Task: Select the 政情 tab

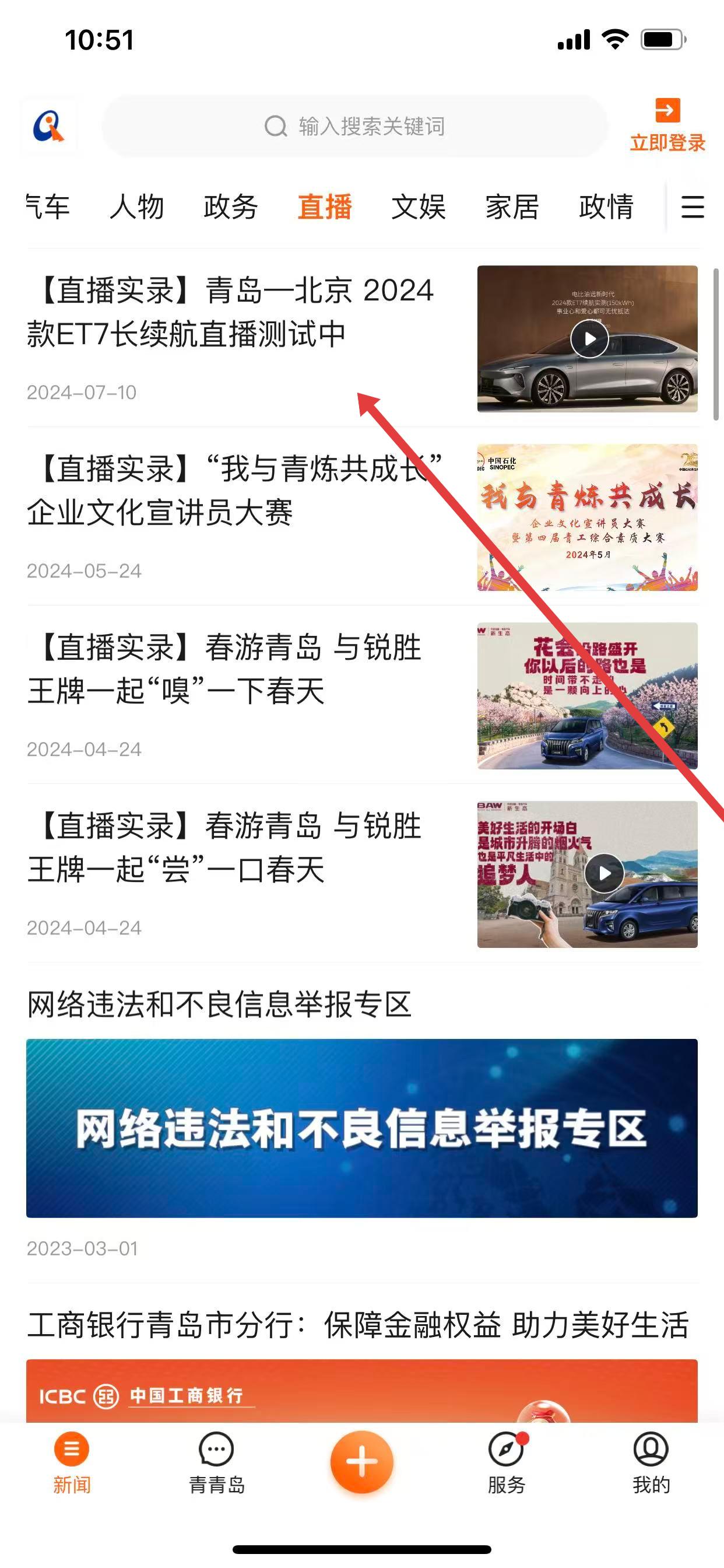Action: coord(606,207)
